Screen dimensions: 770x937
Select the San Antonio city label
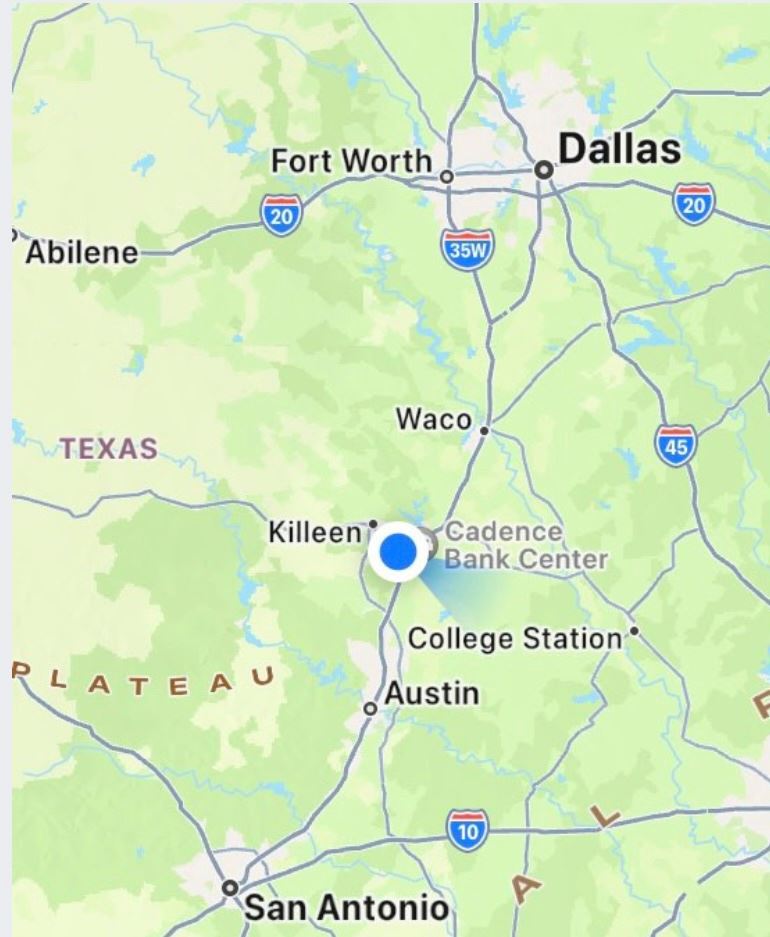(x=347, y=908)
